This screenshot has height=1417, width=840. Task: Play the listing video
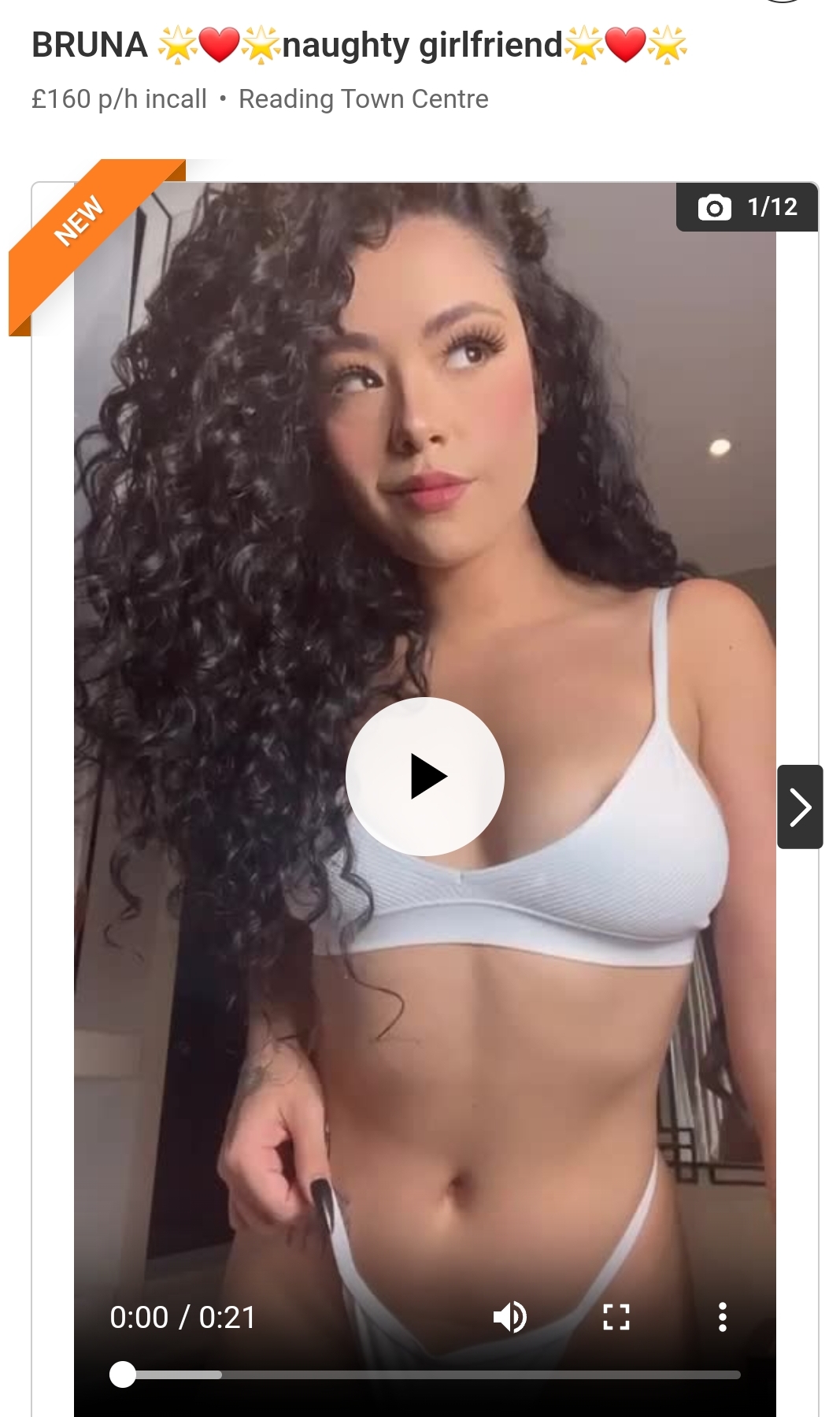point(425,777)
